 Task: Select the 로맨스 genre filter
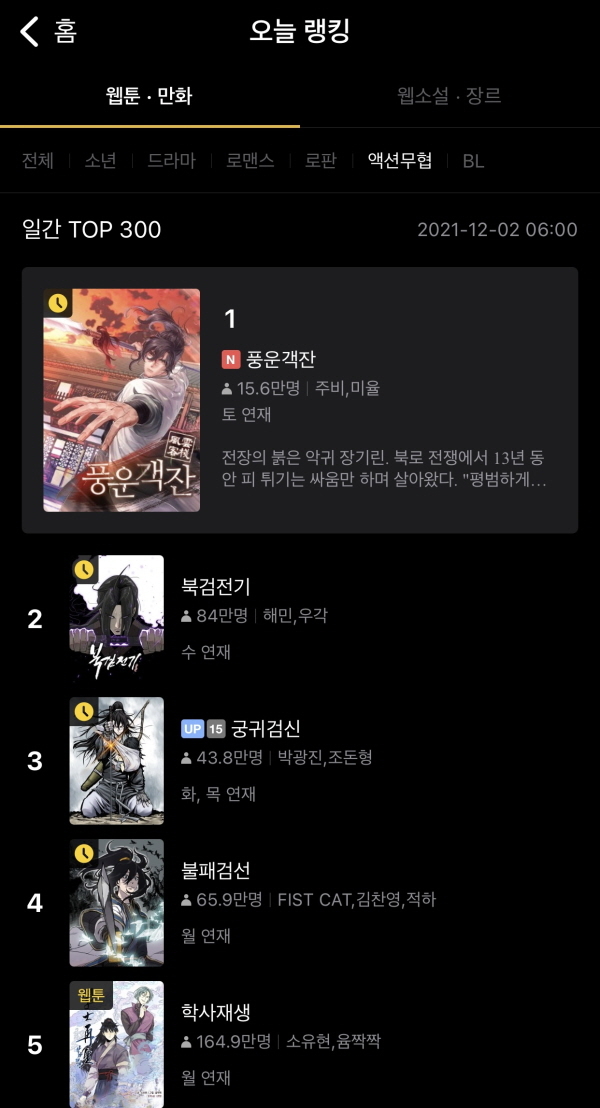(250, 161)
